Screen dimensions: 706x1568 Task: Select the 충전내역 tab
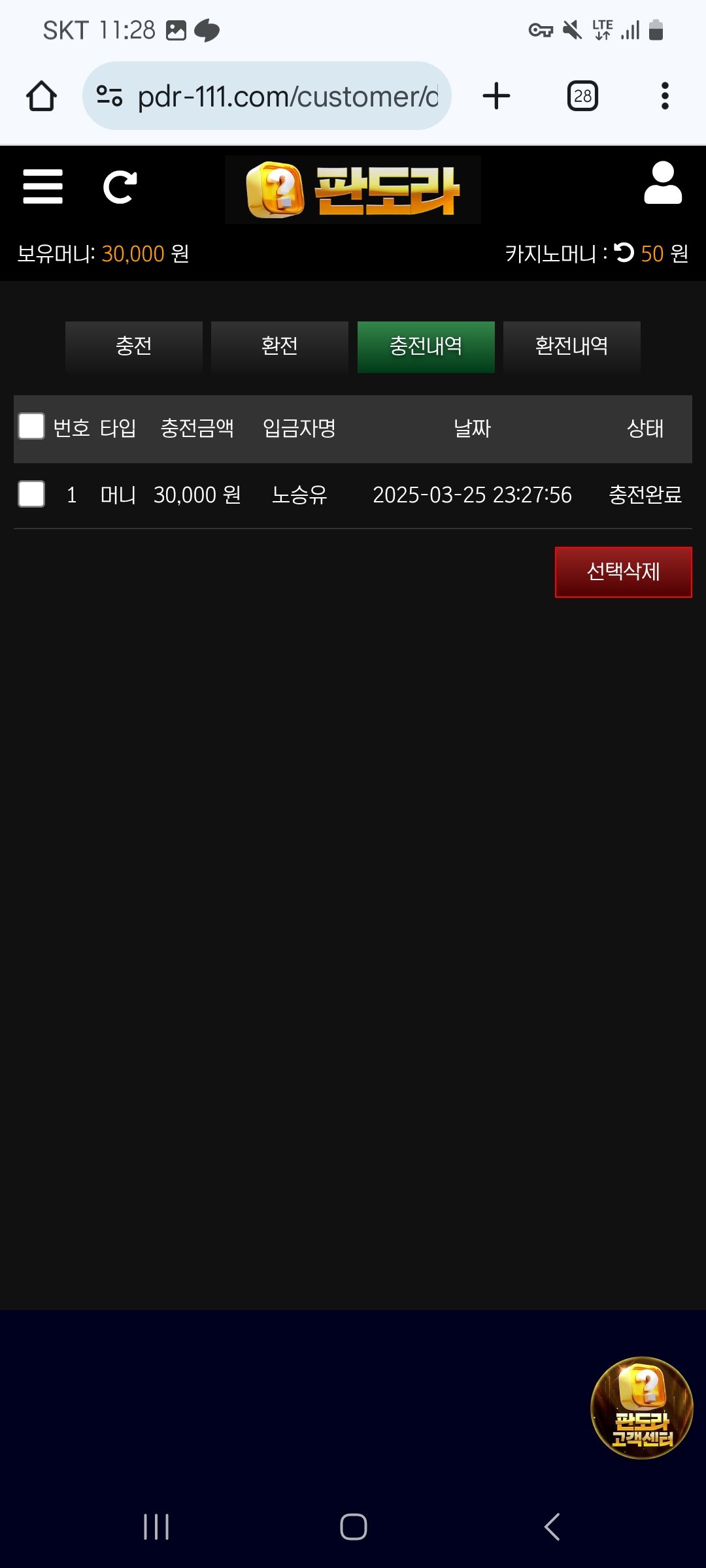click(x=426, y=346)
